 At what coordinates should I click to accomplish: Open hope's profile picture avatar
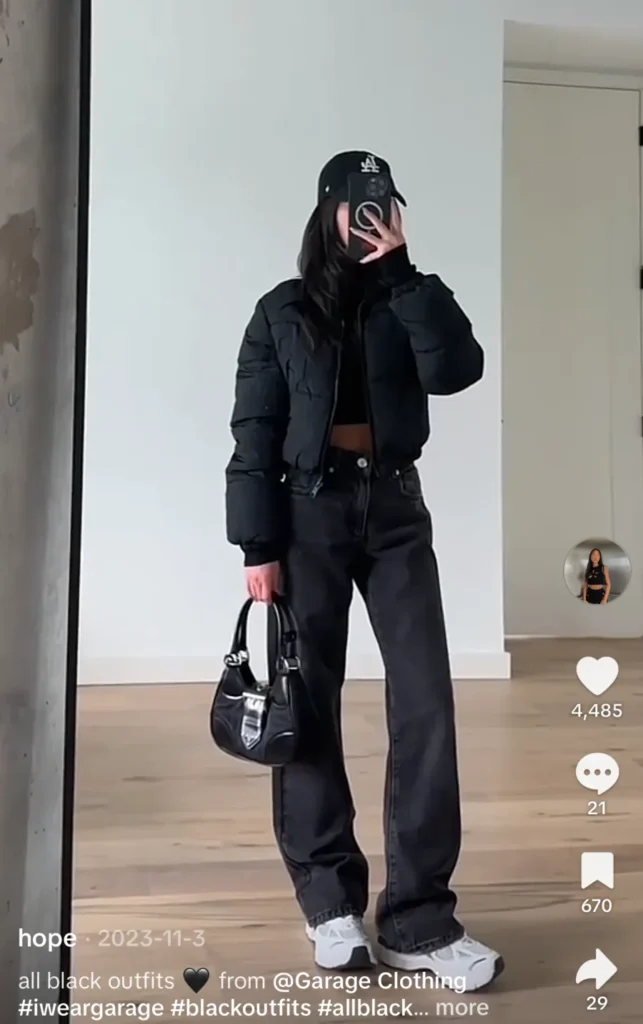(597, 571)
